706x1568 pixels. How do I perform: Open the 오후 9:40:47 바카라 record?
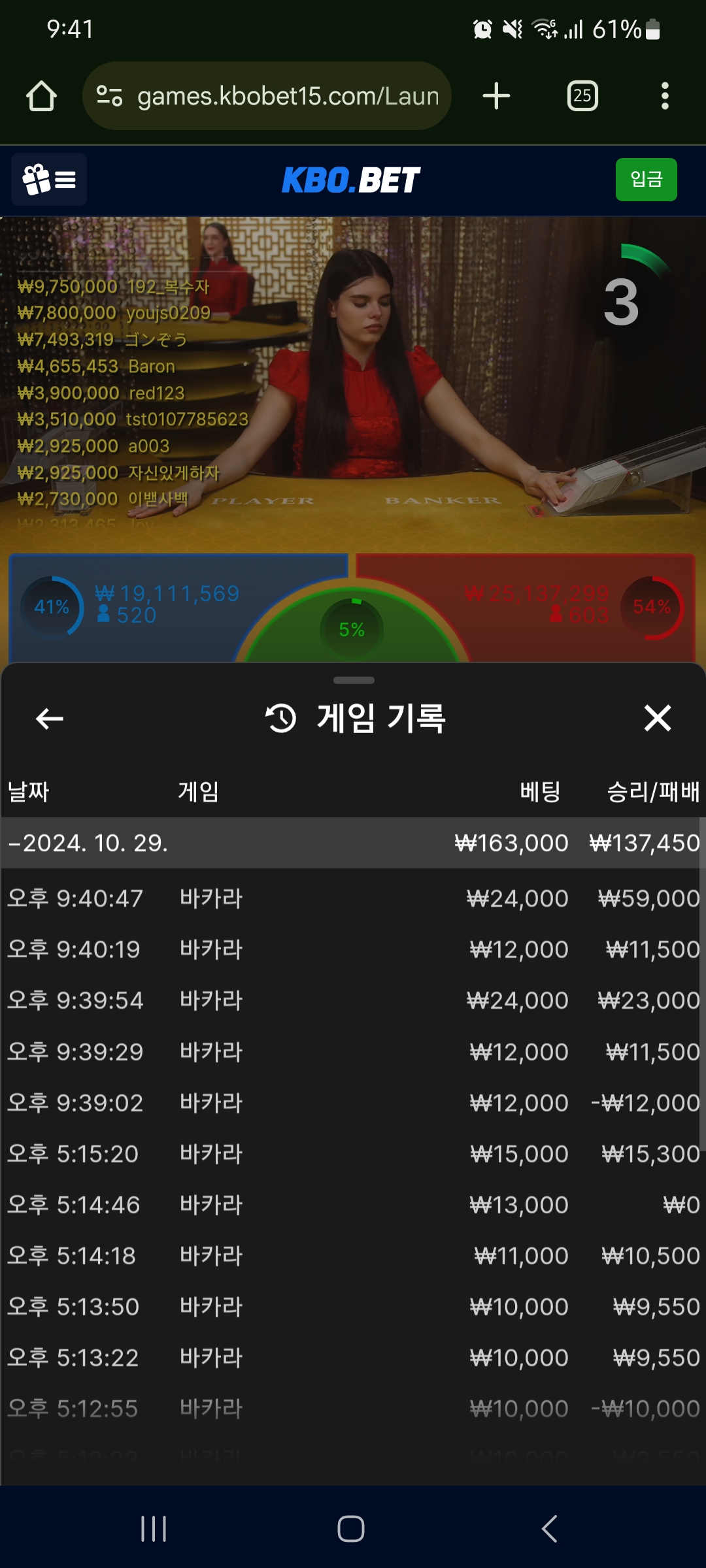tap(353, 898)
